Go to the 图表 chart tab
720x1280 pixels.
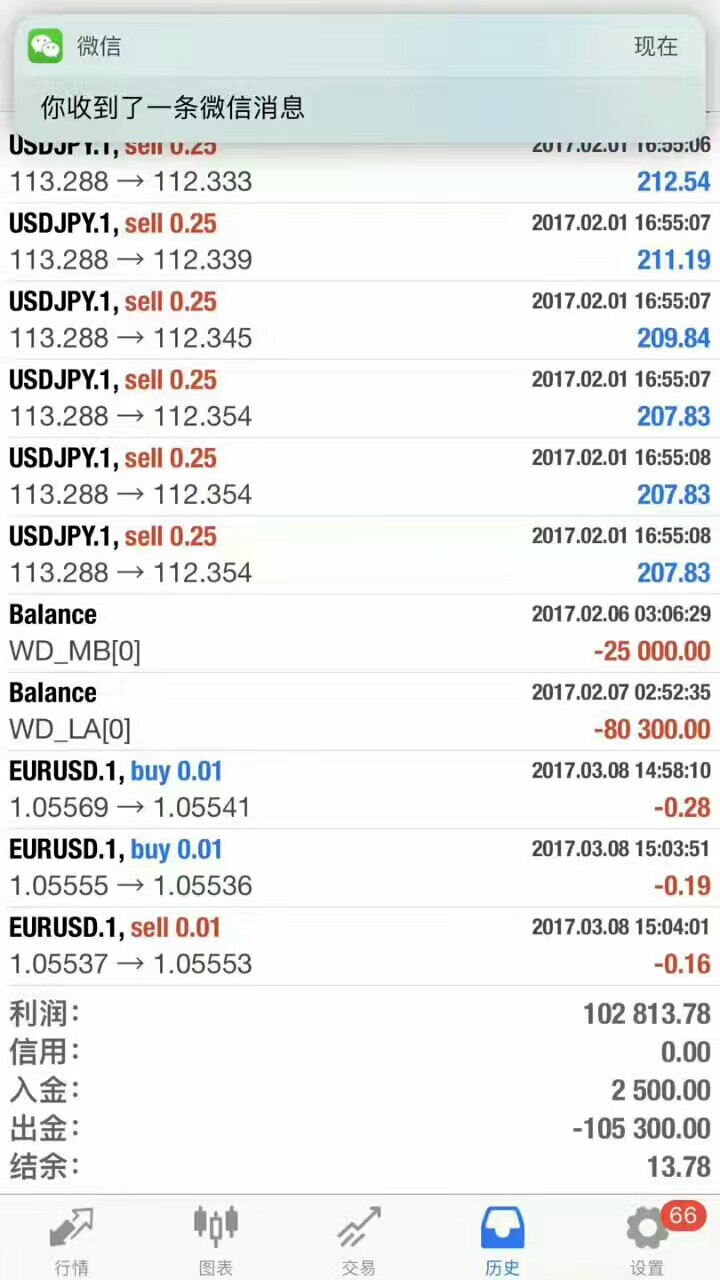pyautogui.click(x=215, y=1240)
